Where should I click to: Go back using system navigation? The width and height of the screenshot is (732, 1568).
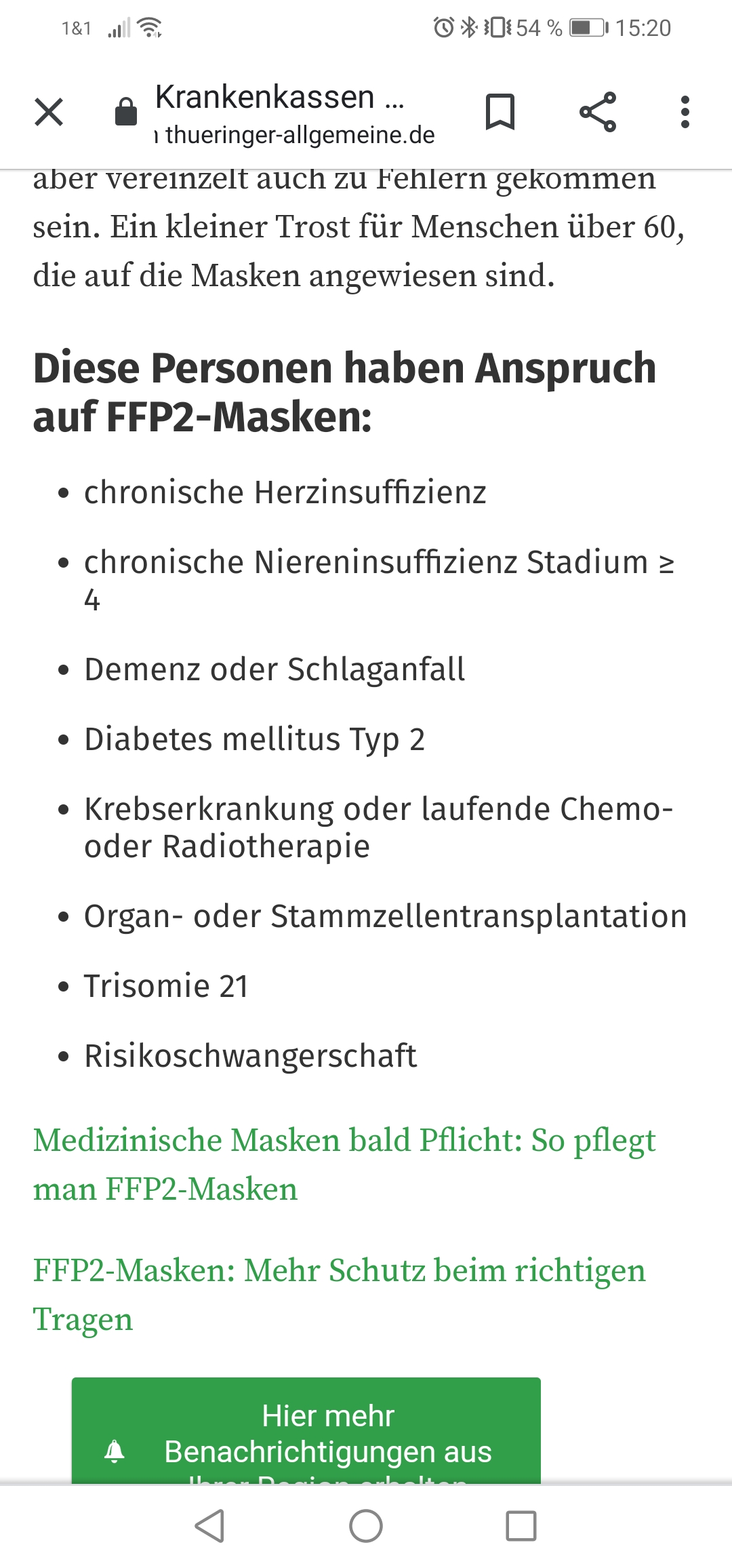(x=209, y=1526)
